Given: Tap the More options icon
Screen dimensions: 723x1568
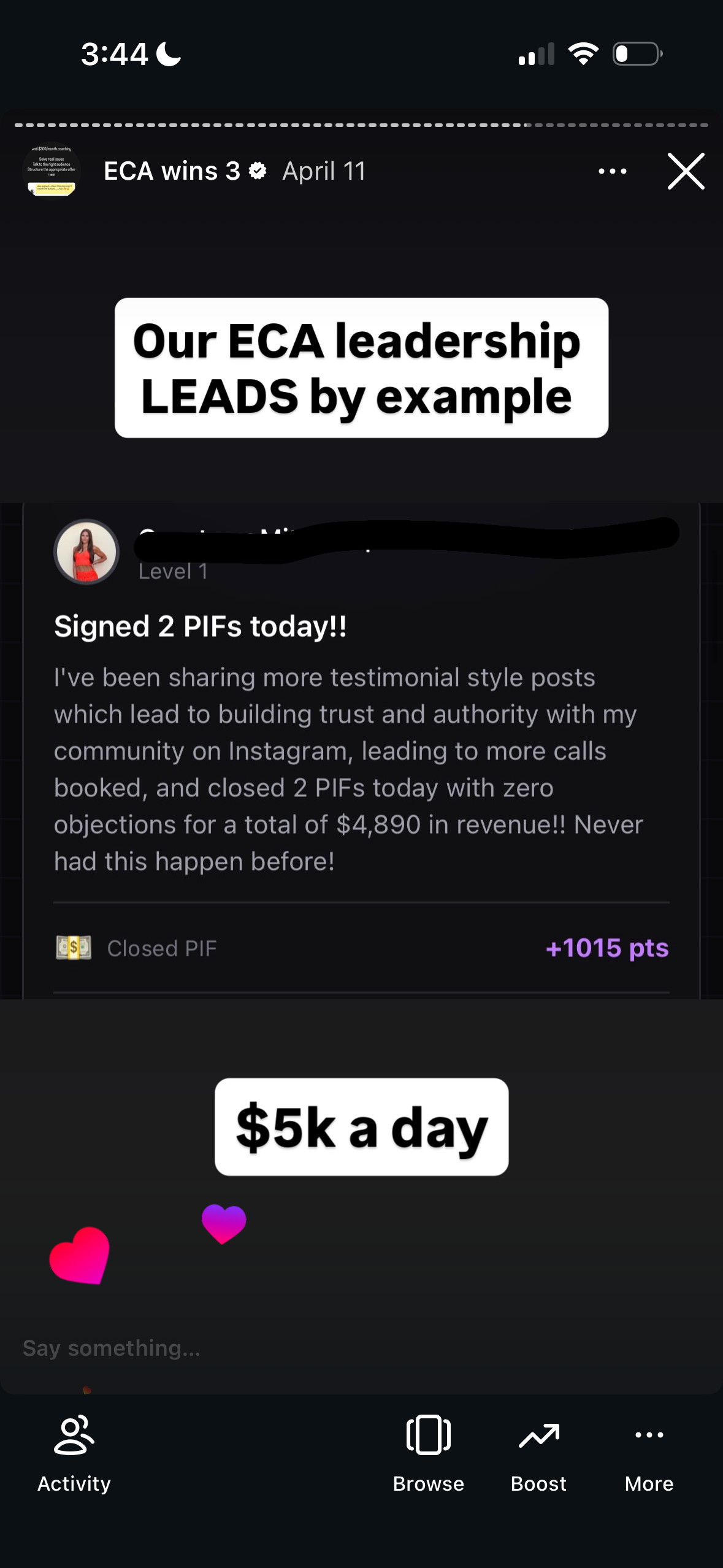Looking at the screenshot, I should click(648, 1435).
